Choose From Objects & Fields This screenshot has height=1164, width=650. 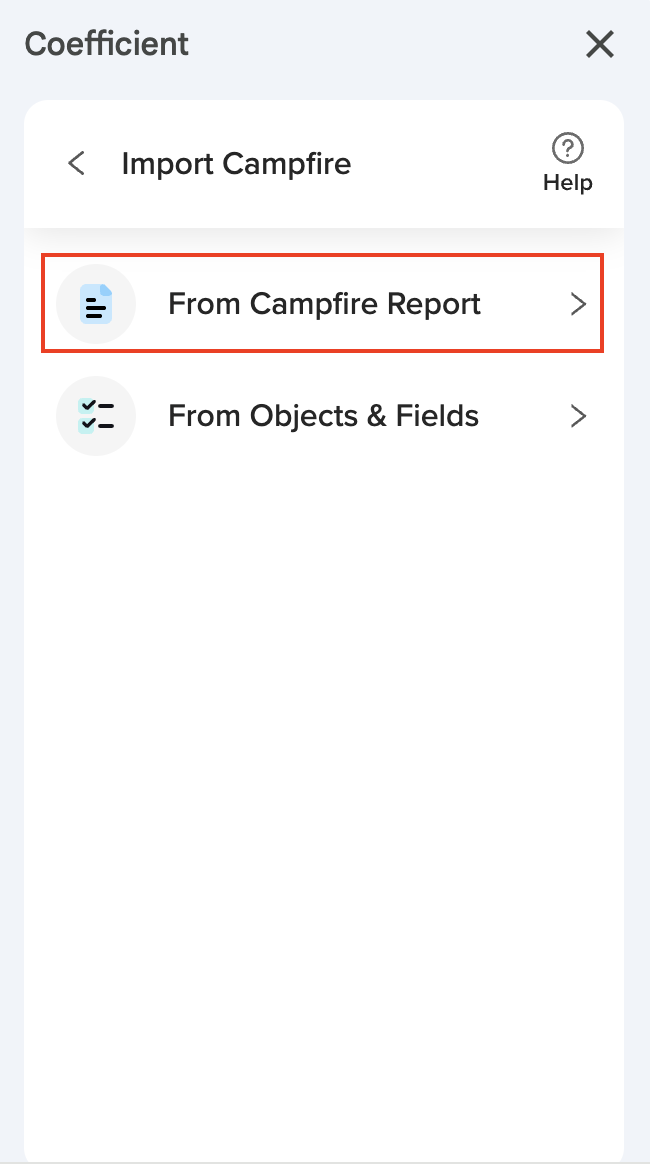322,416
